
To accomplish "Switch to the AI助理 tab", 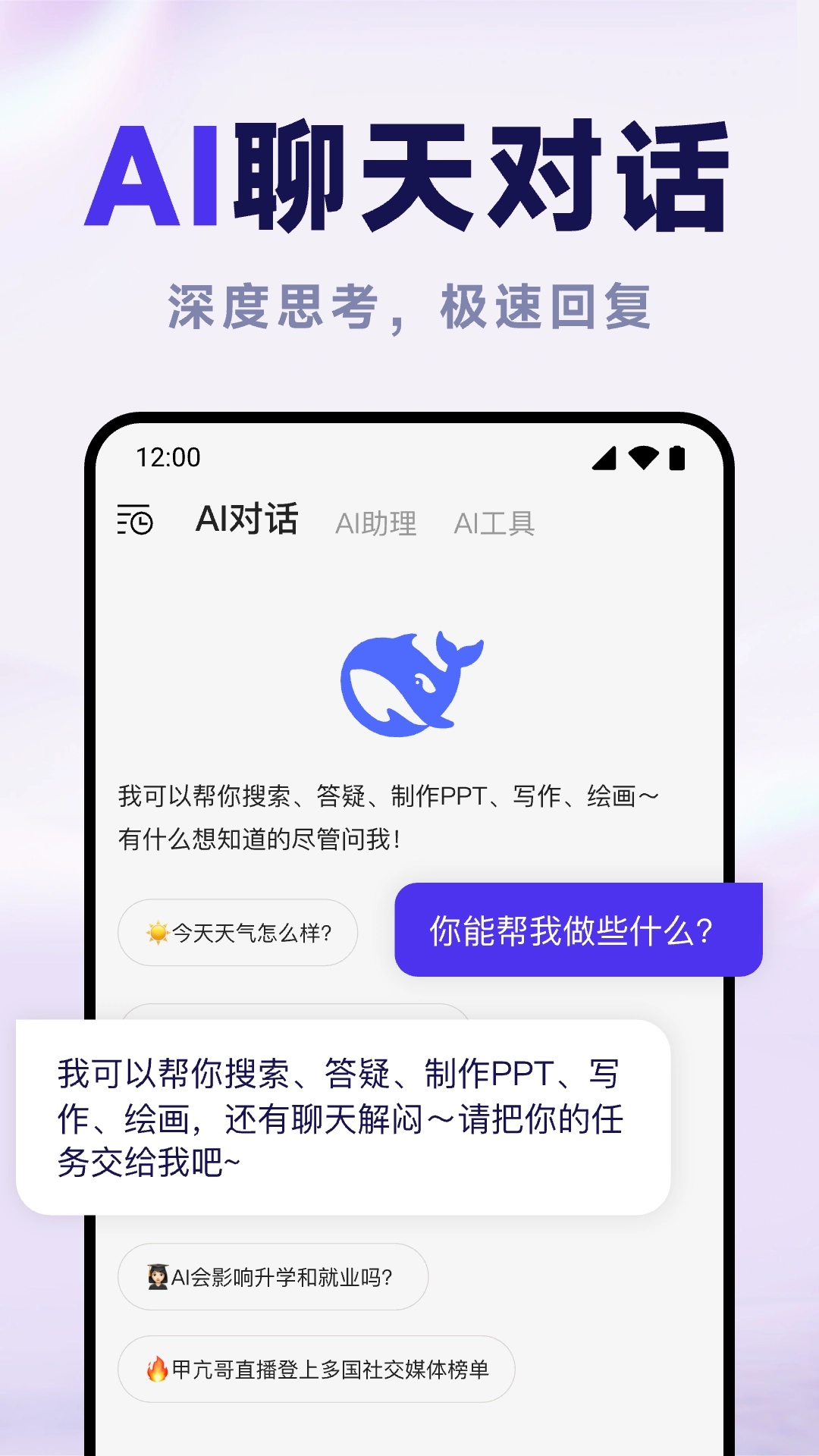I will coord(377,523).
